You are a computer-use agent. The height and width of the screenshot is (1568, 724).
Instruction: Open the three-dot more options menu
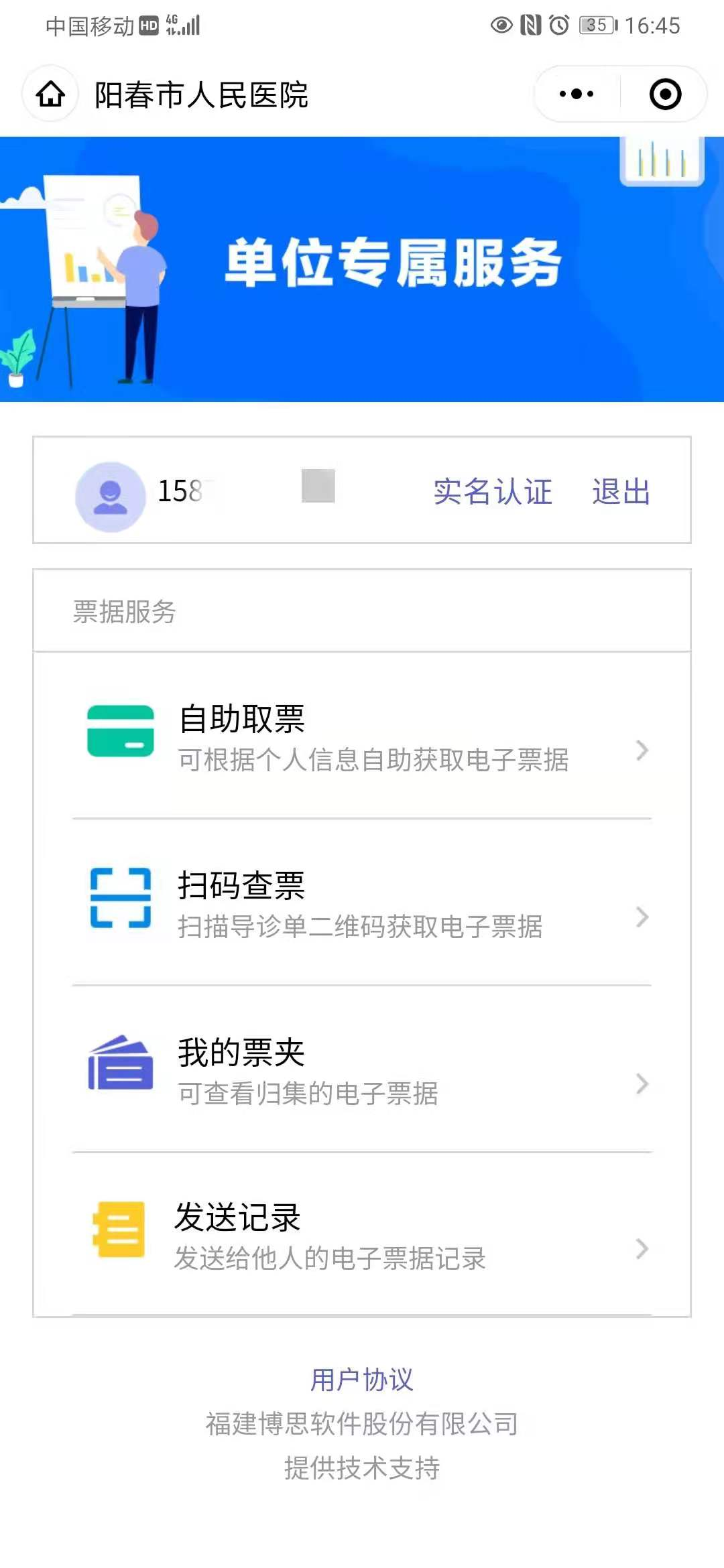tap(577, 94)
